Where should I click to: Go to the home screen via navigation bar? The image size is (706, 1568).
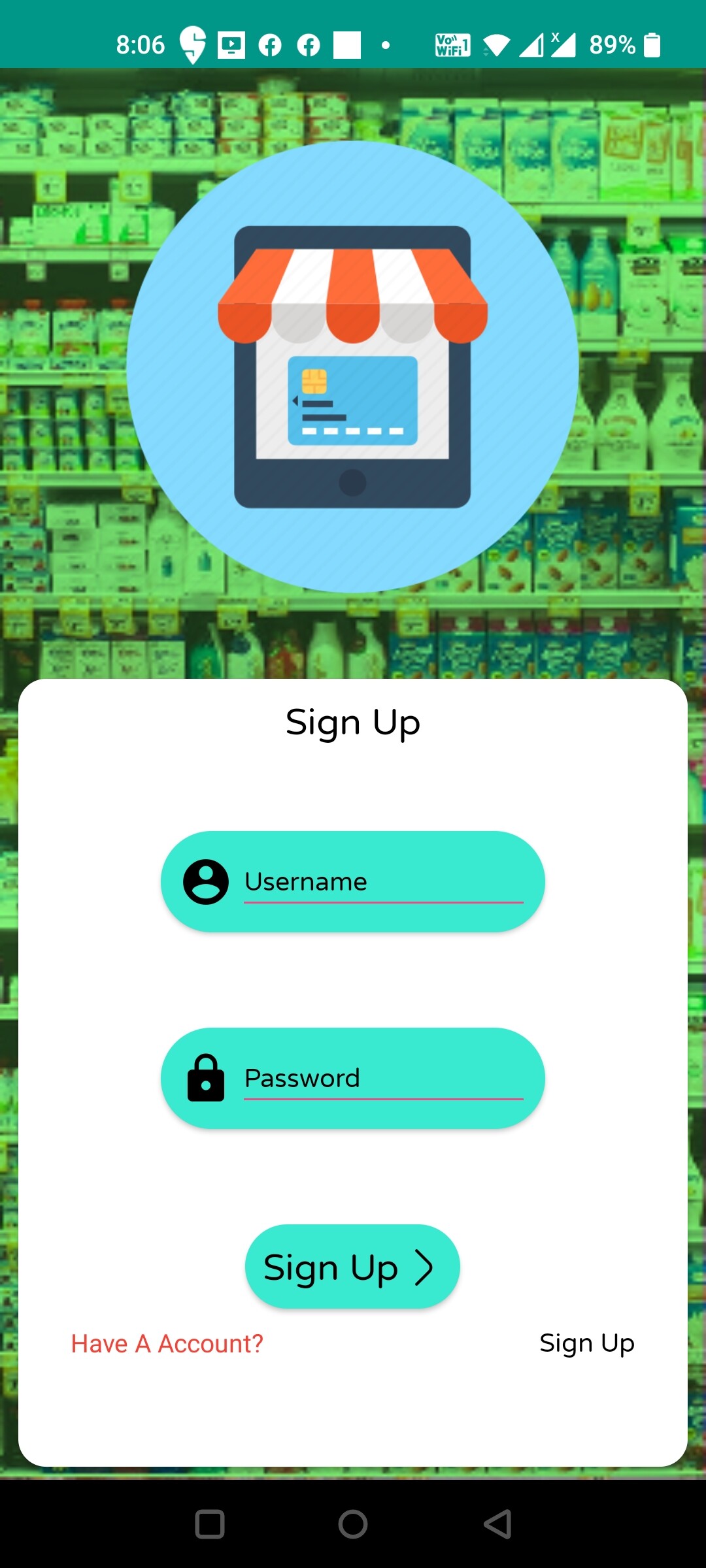tap(353, 1524)
